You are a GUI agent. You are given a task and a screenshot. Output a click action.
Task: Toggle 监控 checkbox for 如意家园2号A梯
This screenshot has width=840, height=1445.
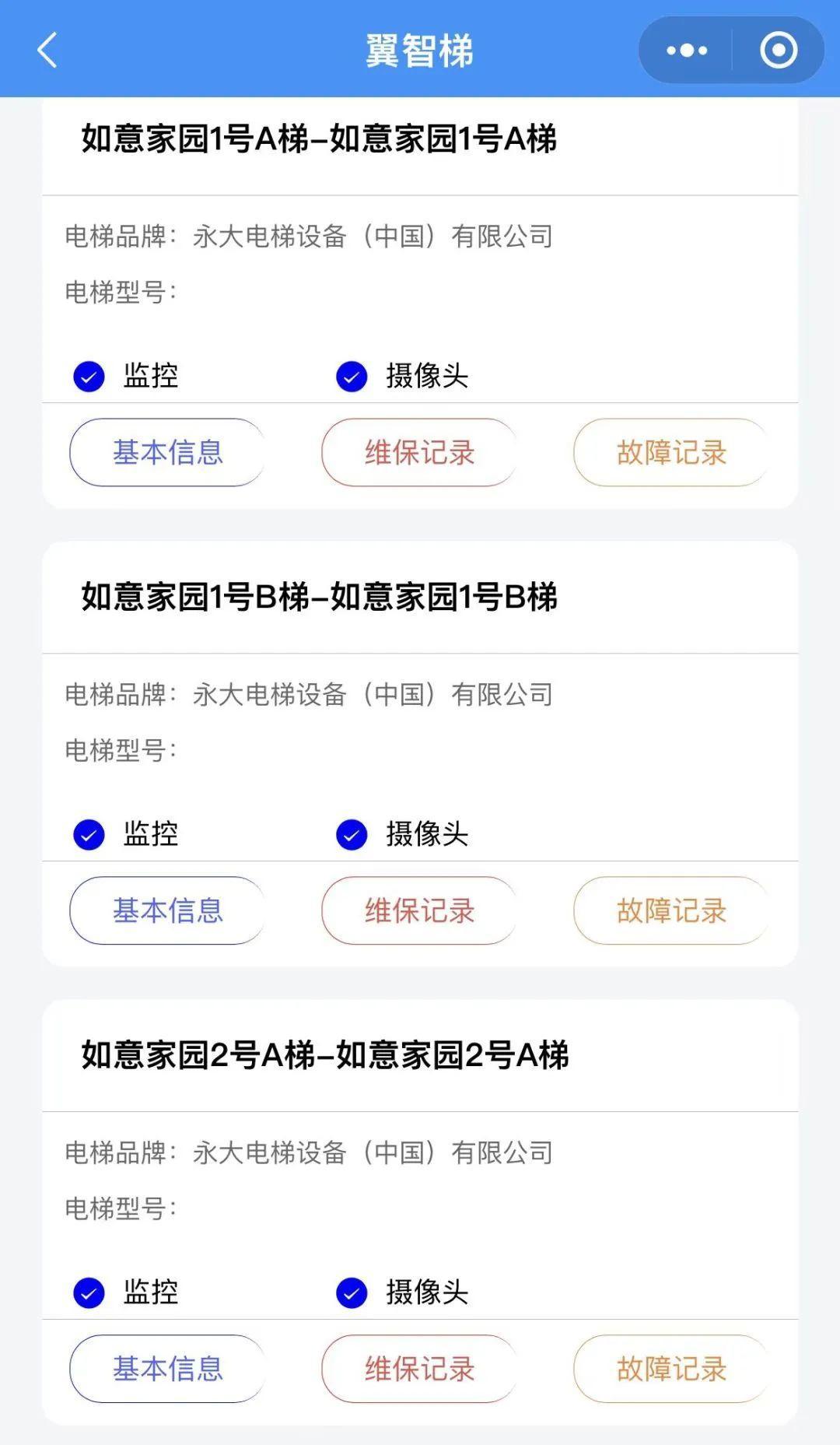coord(89,1293)
